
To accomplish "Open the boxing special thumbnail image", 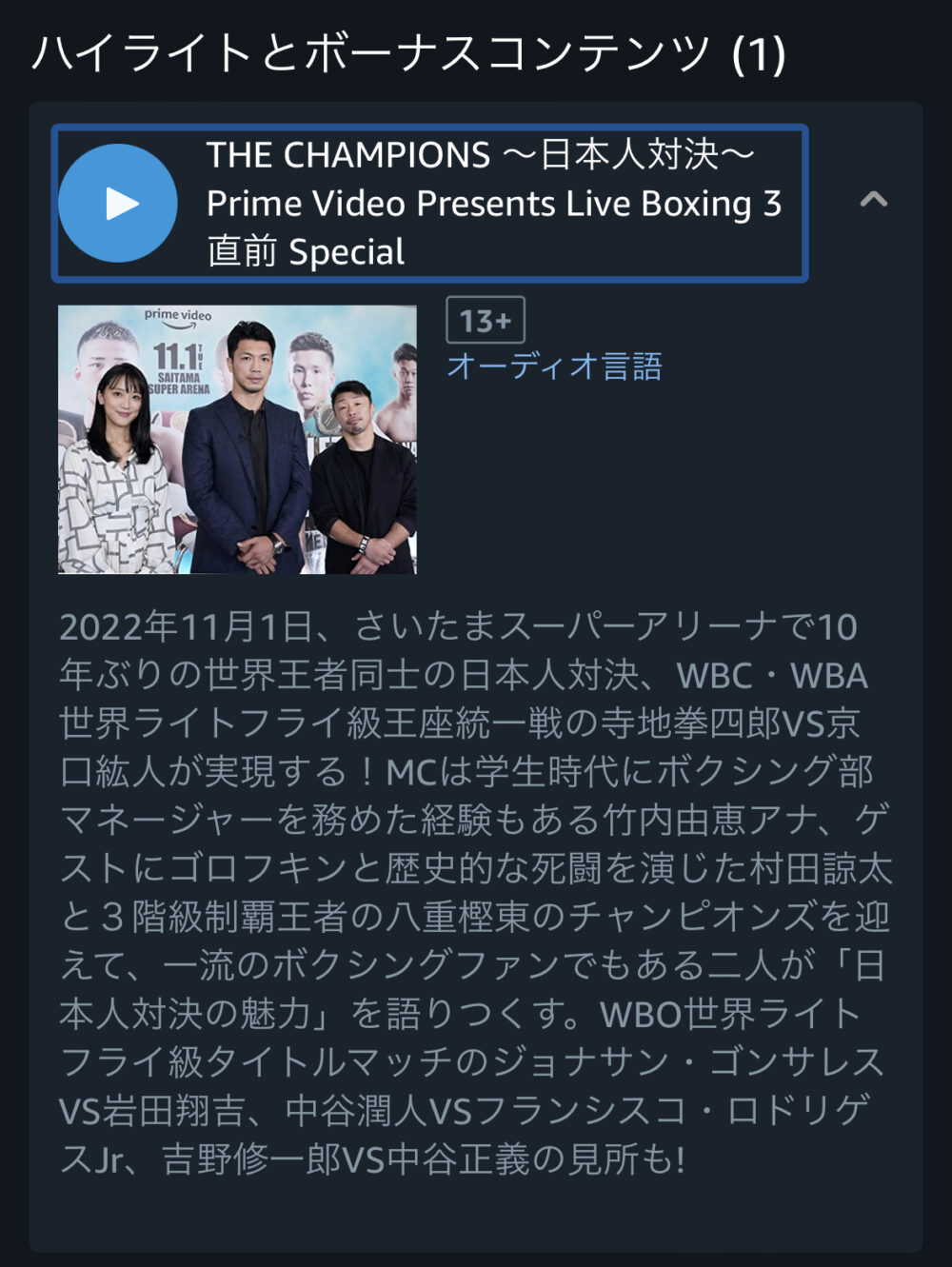I will coord(237,439).
